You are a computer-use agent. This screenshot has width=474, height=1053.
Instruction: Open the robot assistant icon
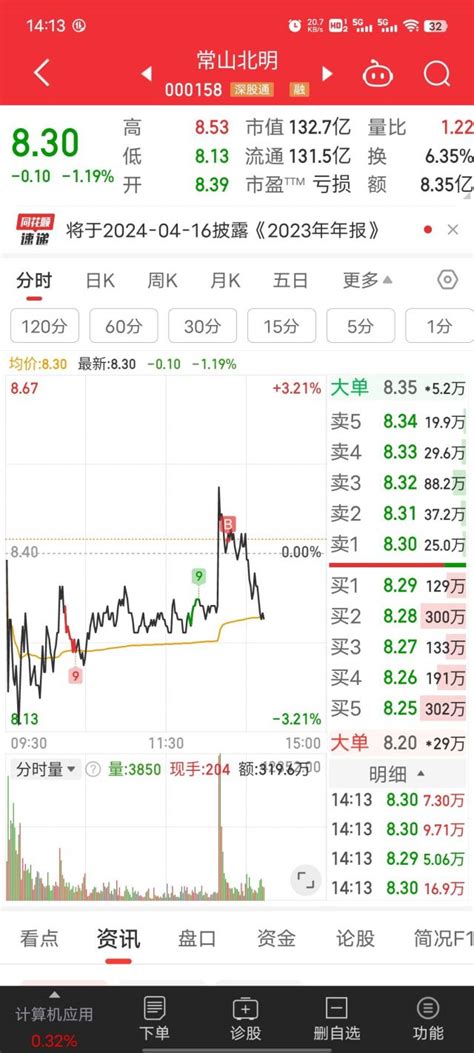pyautogui.click(x=378, y=74)
